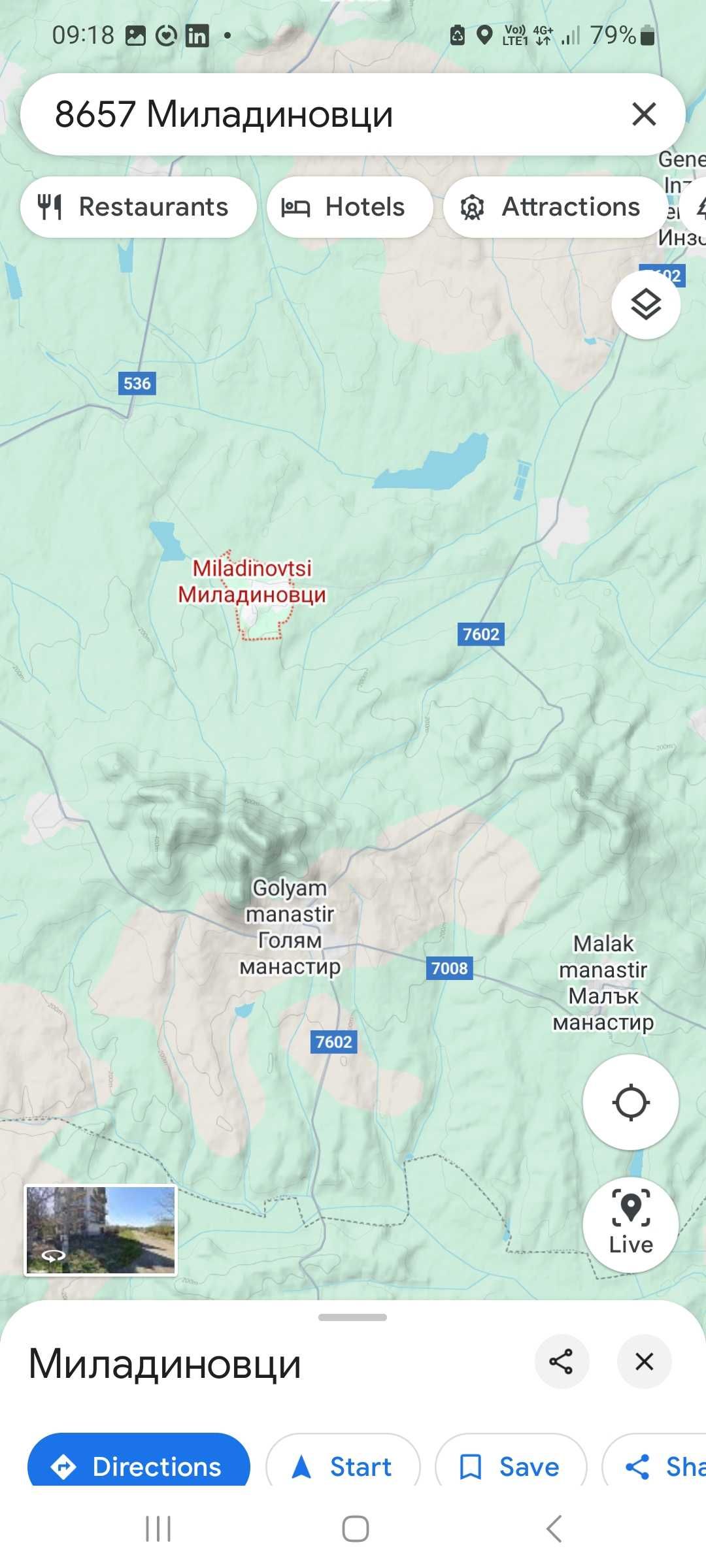
Task: Save this place to a list
Action: [511, 1466]
